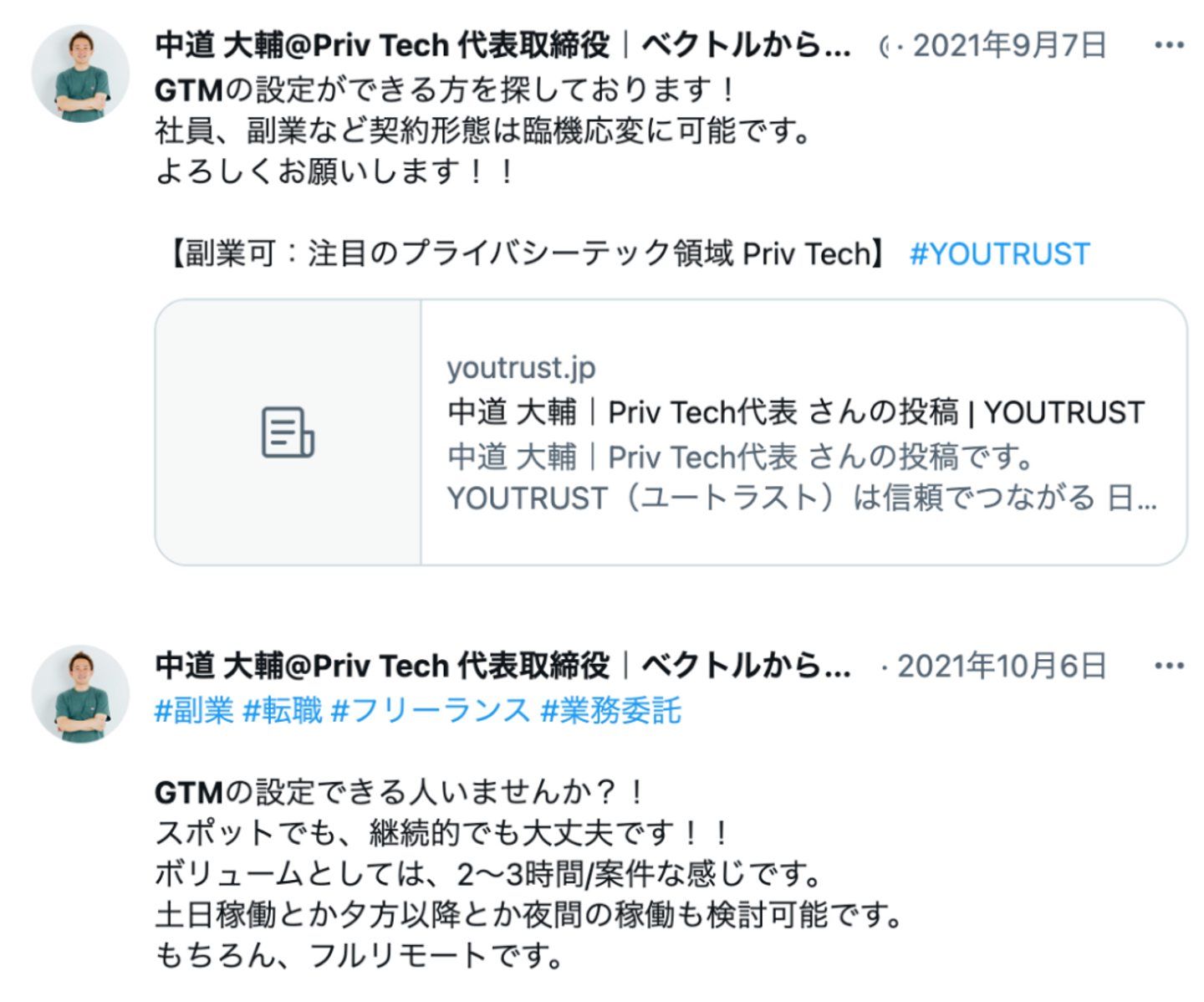This screenshot has height=1002, width=1204.
Task: Open the 2021年10月6日 tweet timestamp
Action: (x=1002, y=666)
